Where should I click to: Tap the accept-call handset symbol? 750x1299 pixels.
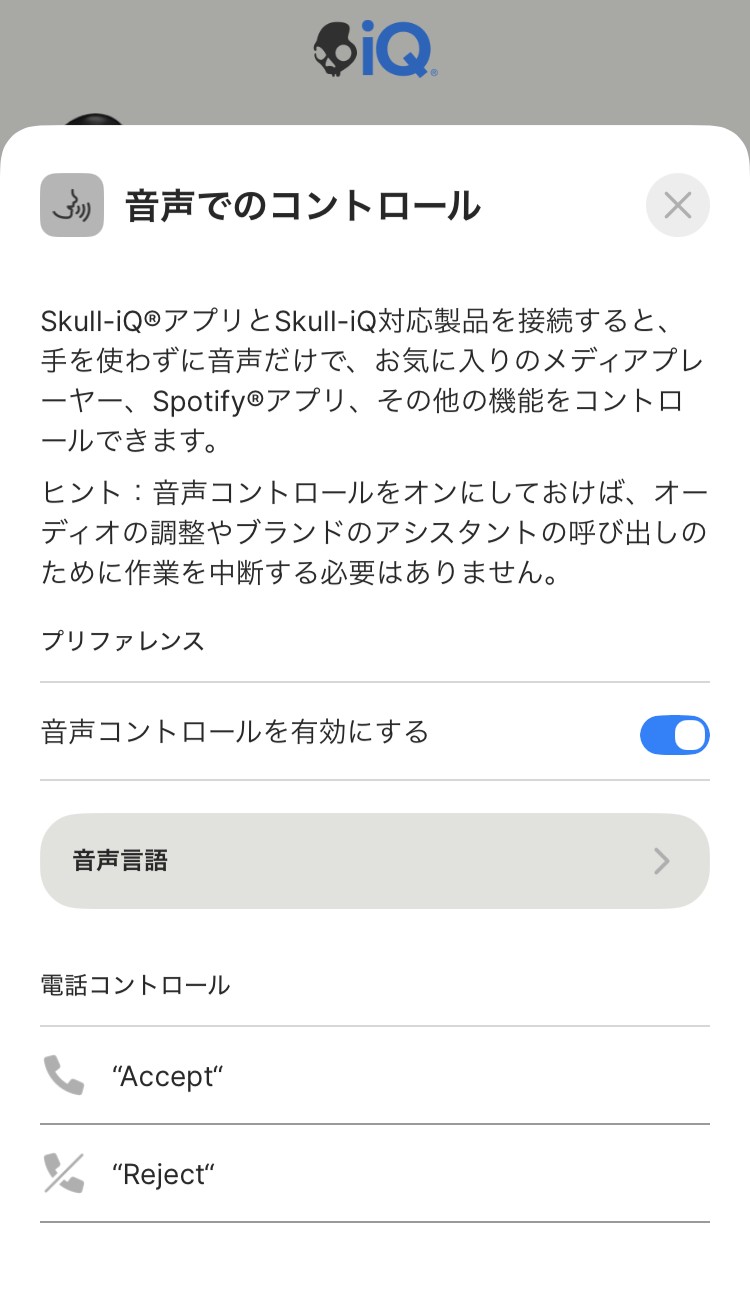(64, 1074)
